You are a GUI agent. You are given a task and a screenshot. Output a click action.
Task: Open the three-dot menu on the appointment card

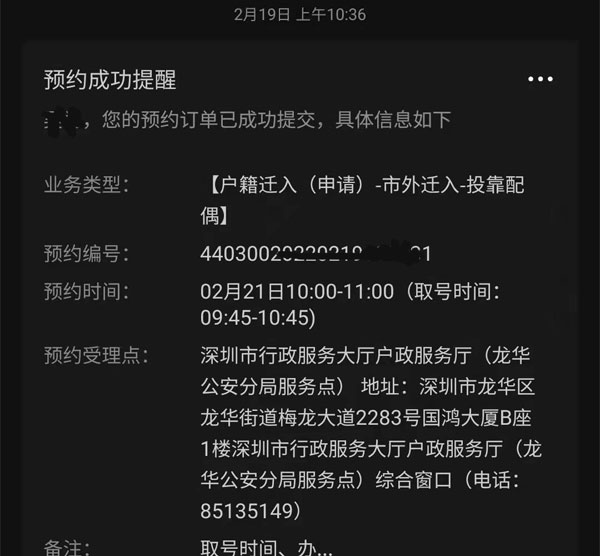pyautogui.click(x=540, y=80)
